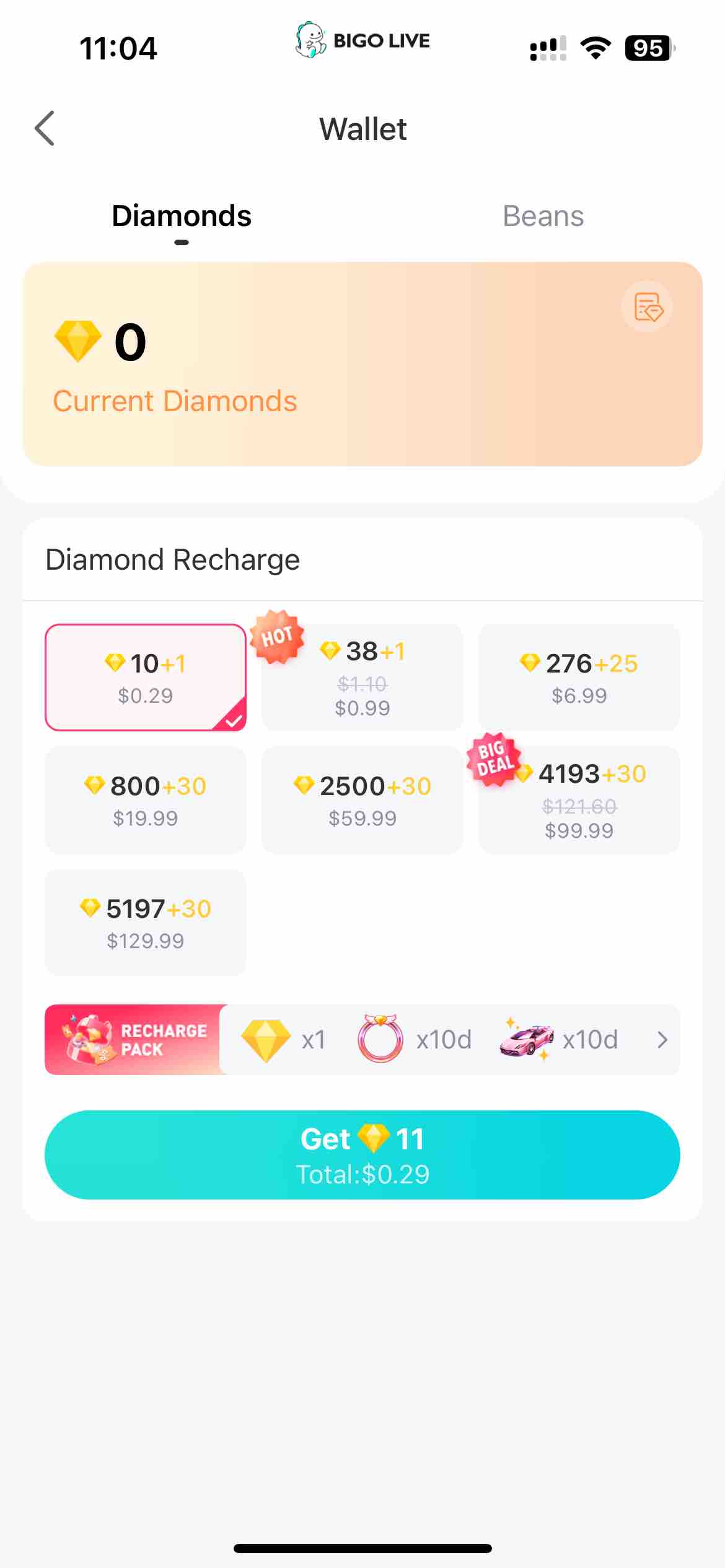Select the Diamonds tab
725x1568 pixels.
tap(182, 217)
